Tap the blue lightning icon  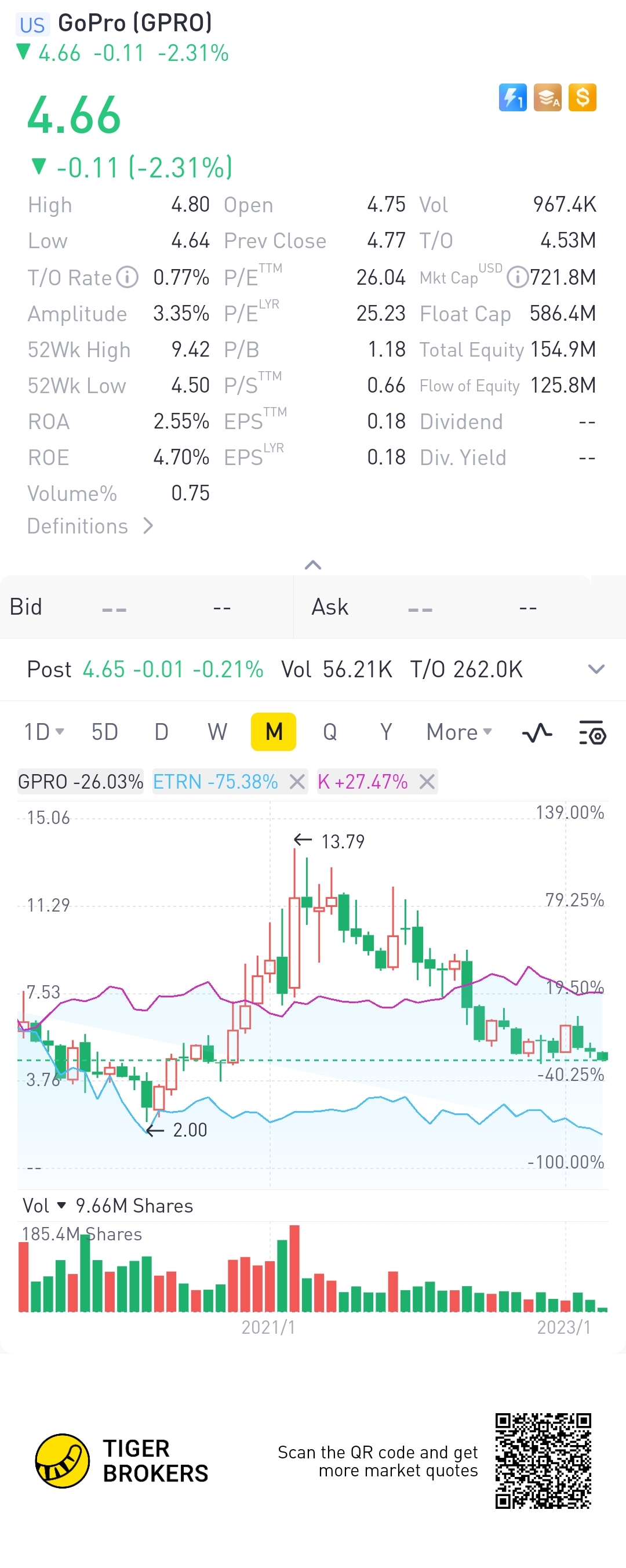pyautogui.click(x=512, y=97)
